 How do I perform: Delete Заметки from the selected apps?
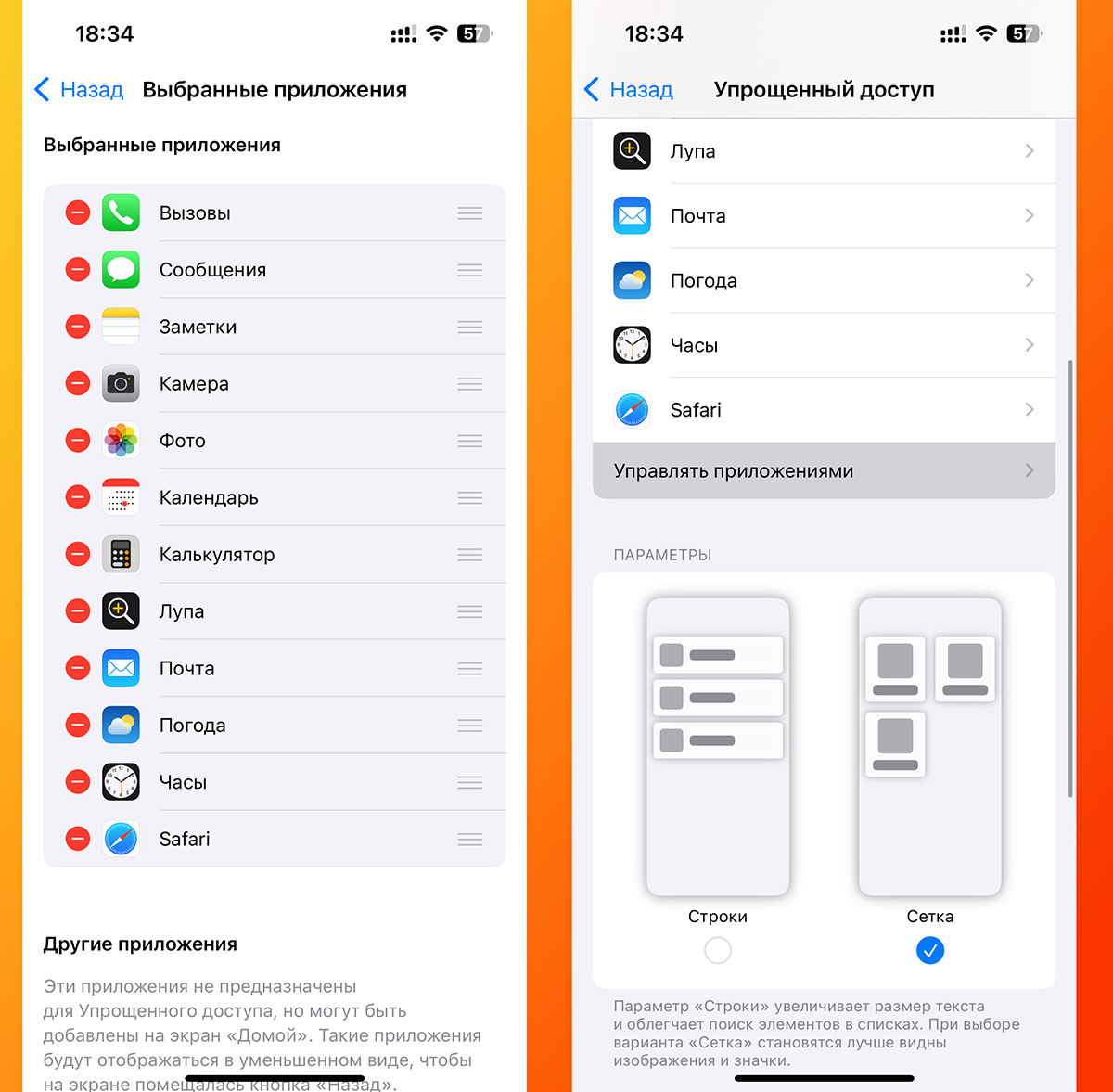(78, 327)
